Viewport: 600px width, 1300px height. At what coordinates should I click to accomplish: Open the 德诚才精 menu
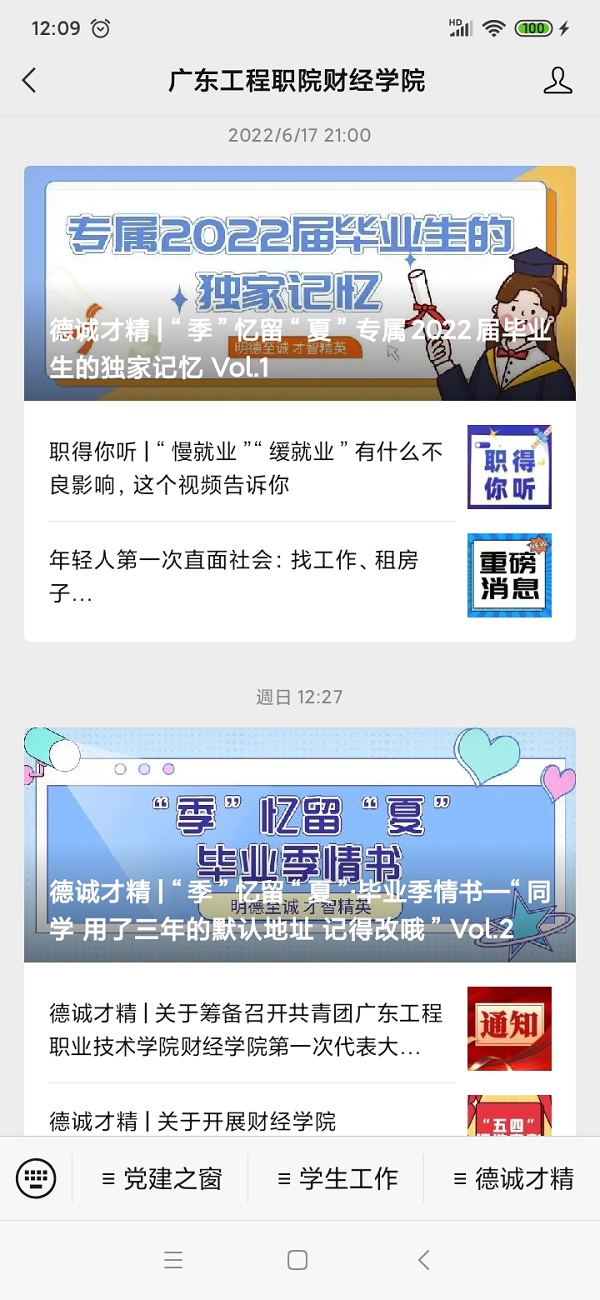click(x=513, y=1179)
